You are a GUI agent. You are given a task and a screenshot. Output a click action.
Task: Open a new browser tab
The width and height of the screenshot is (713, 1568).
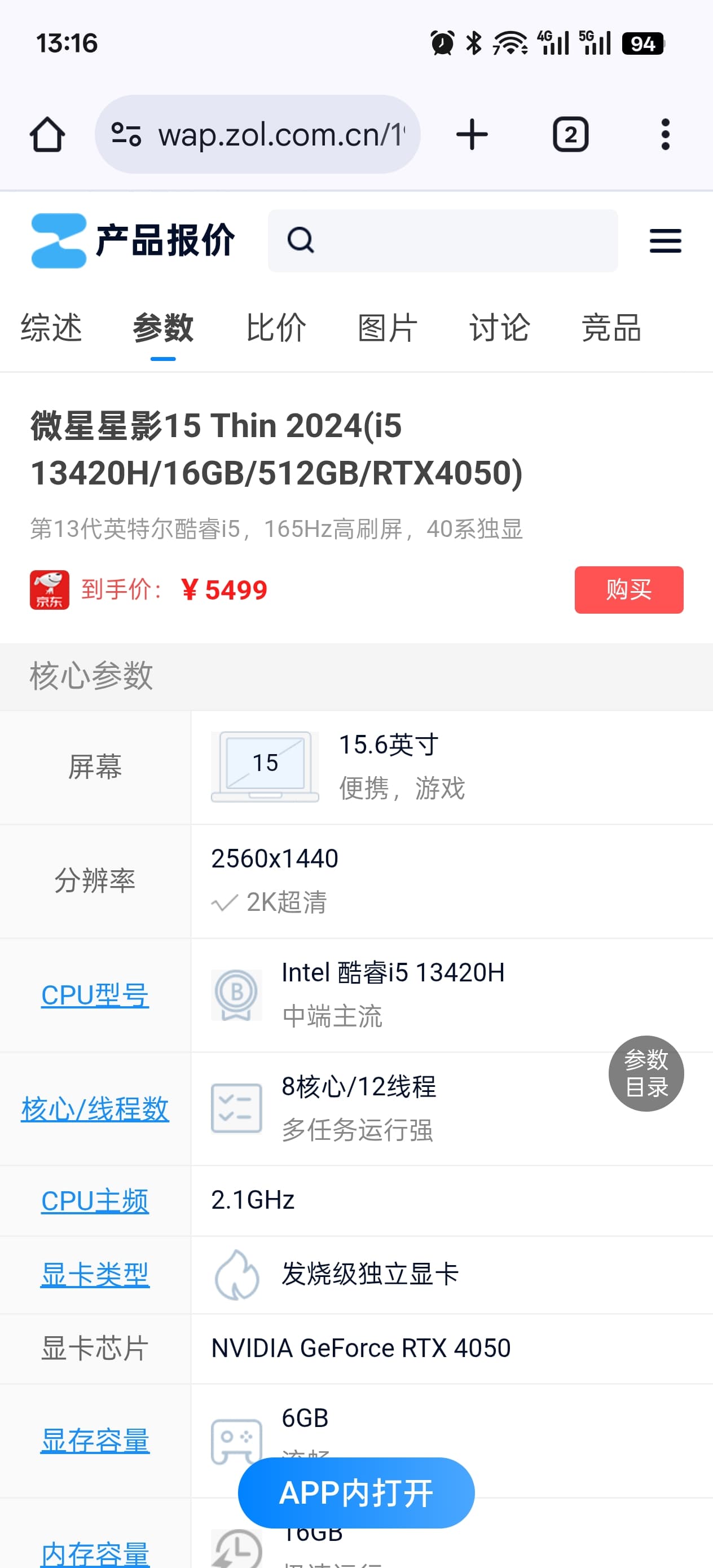coord(472,135)
